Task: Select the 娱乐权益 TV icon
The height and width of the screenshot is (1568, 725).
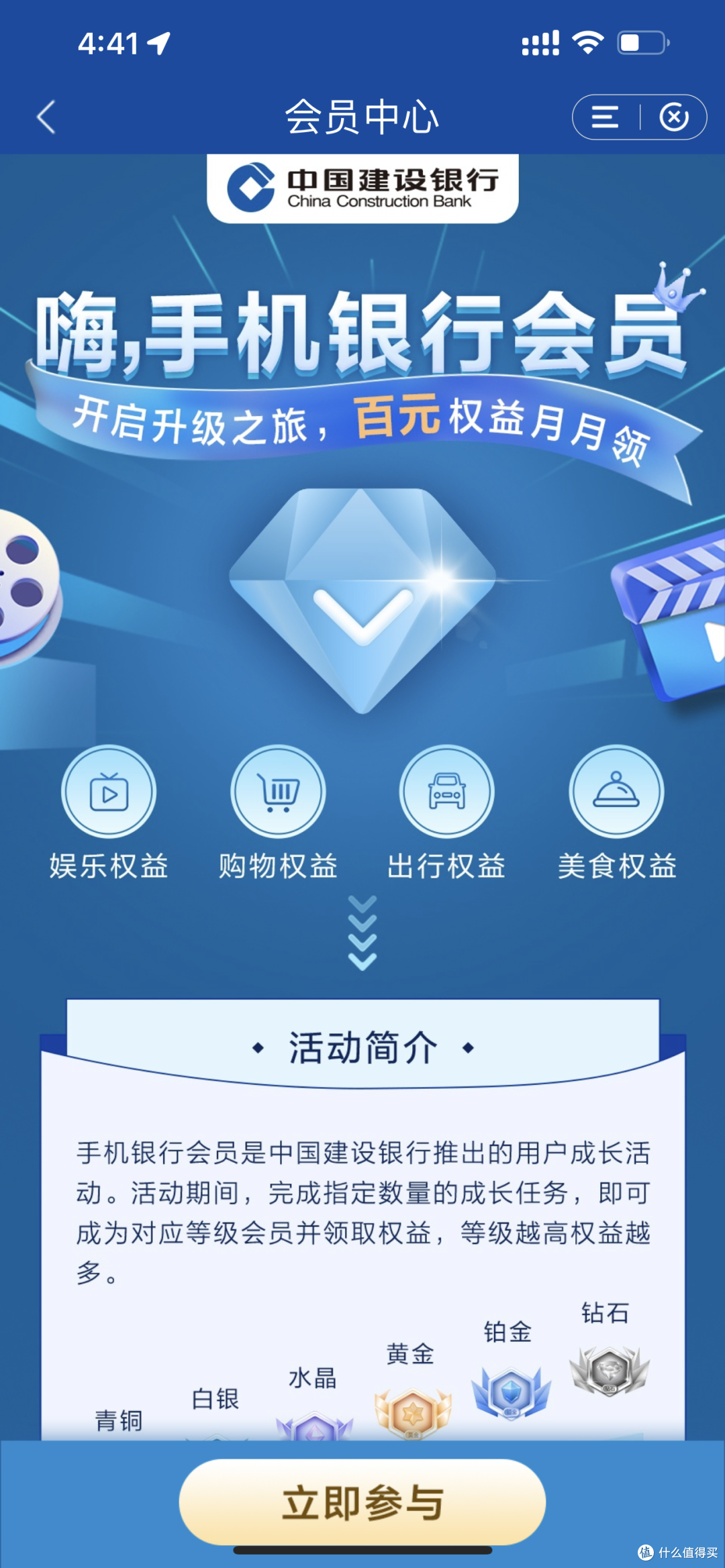Action: pos(109,792)
